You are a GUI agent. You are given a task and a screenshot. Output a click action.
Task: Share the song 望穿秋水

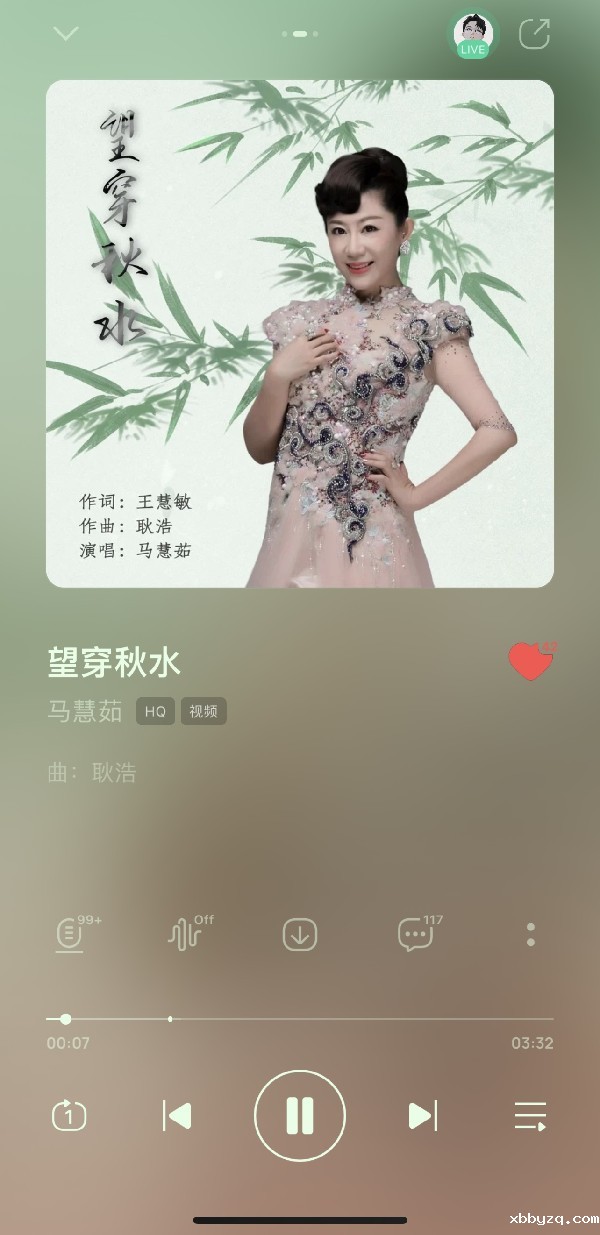click(535, 34)
